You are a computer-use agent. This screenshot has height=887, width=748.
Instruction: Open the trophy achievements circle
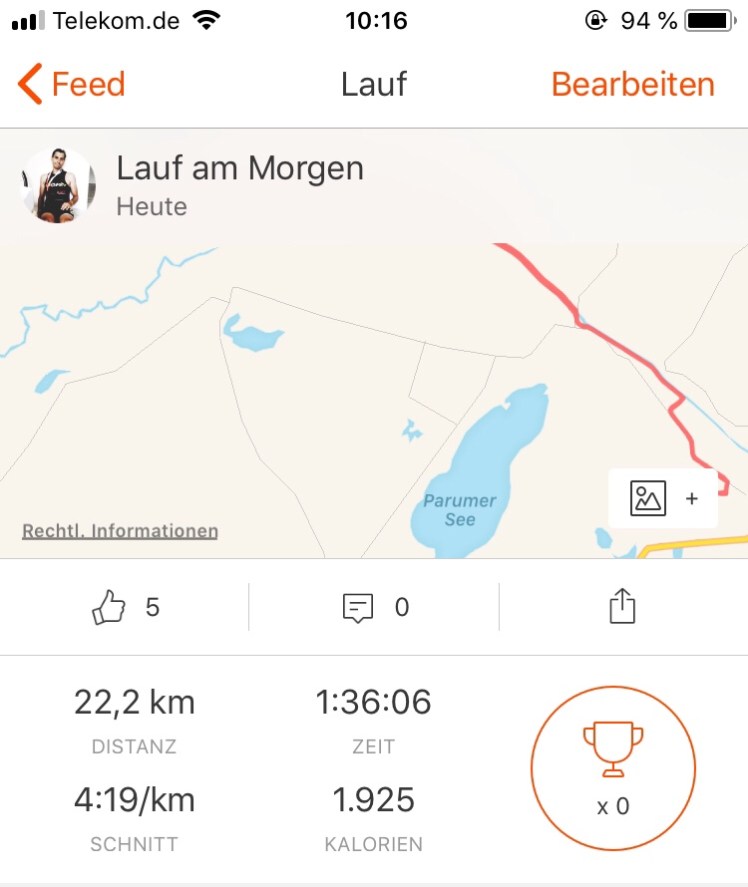tap(613, 767)
